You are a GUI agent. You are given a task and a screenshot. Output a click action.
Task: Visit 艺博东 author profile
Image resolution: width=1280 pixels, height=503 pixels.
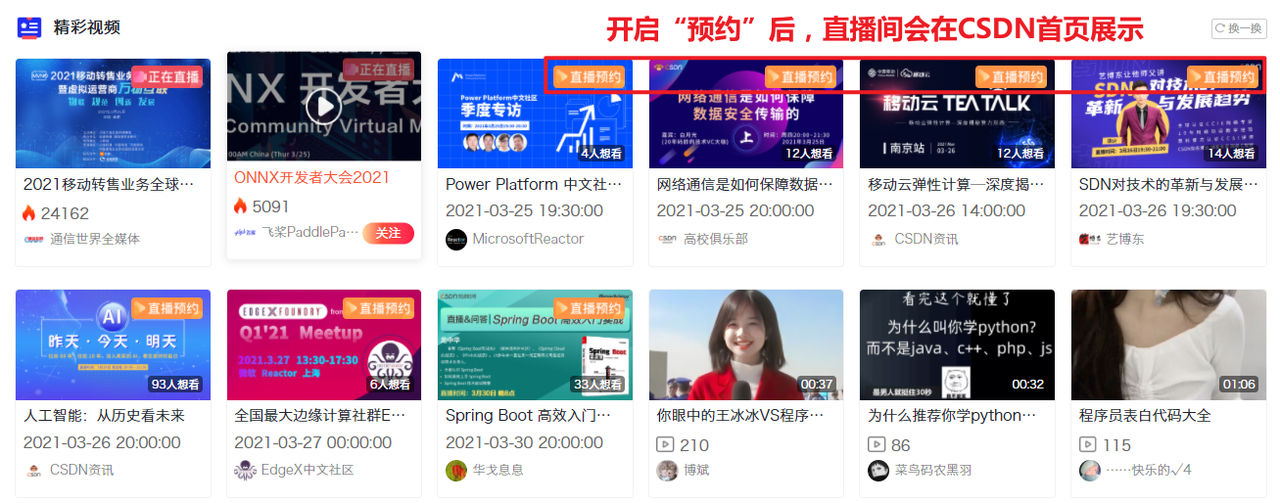tap(1124, 239)
